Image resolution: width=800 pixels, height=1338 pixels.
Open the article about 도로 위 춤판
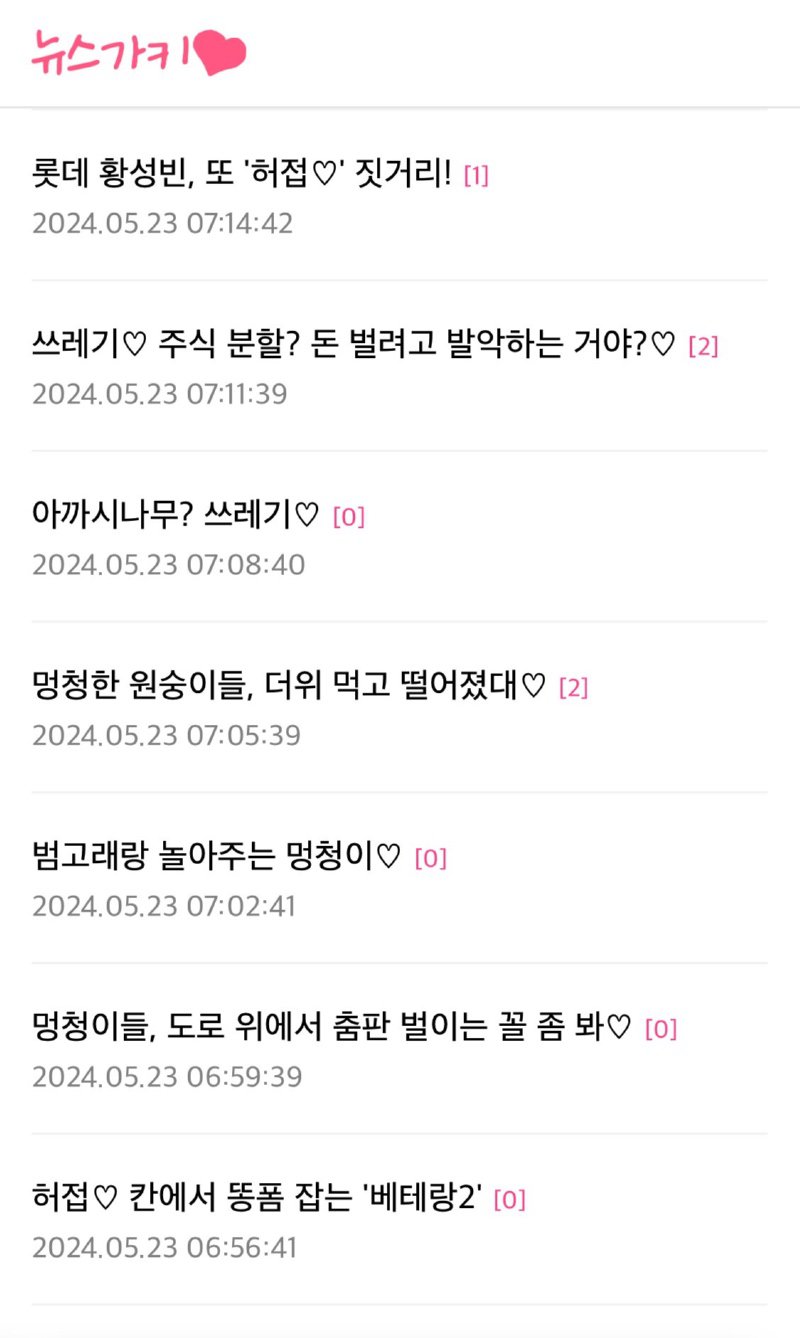coord(330,1027)
